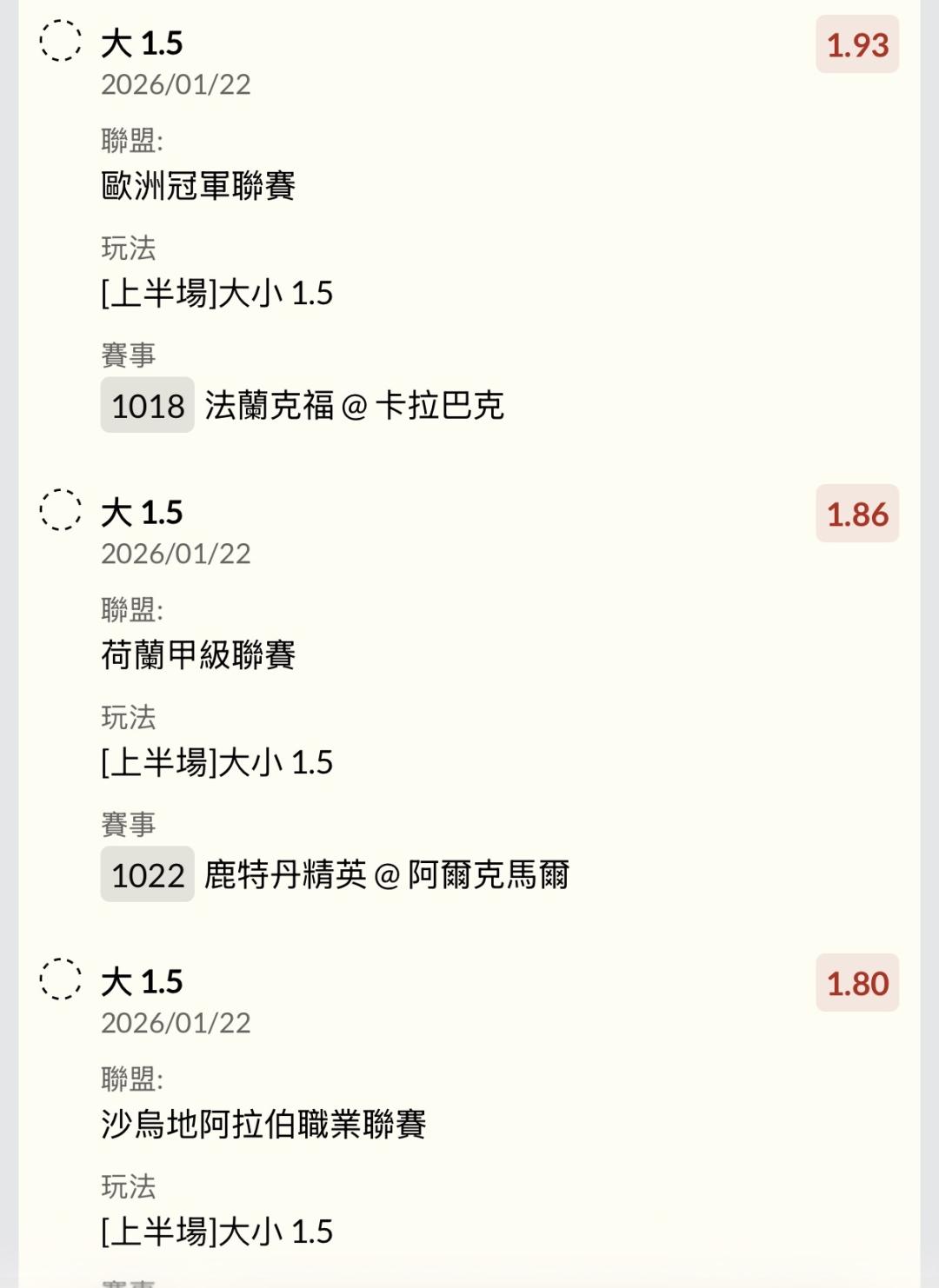
Task: Select the 法蘭克福 @ 卡拉巴克 bet circle
Action: 61,41
